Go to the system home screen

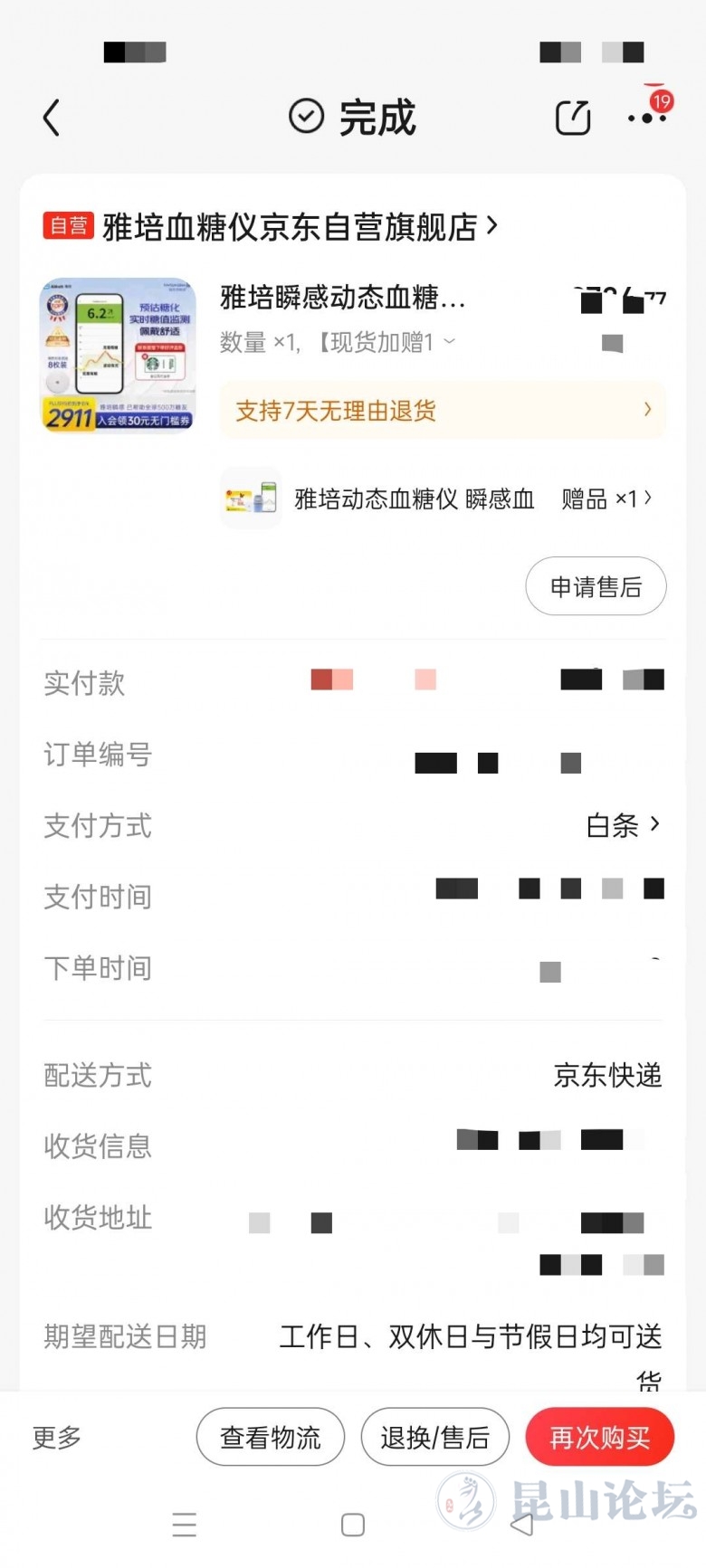click(353, 1525)
